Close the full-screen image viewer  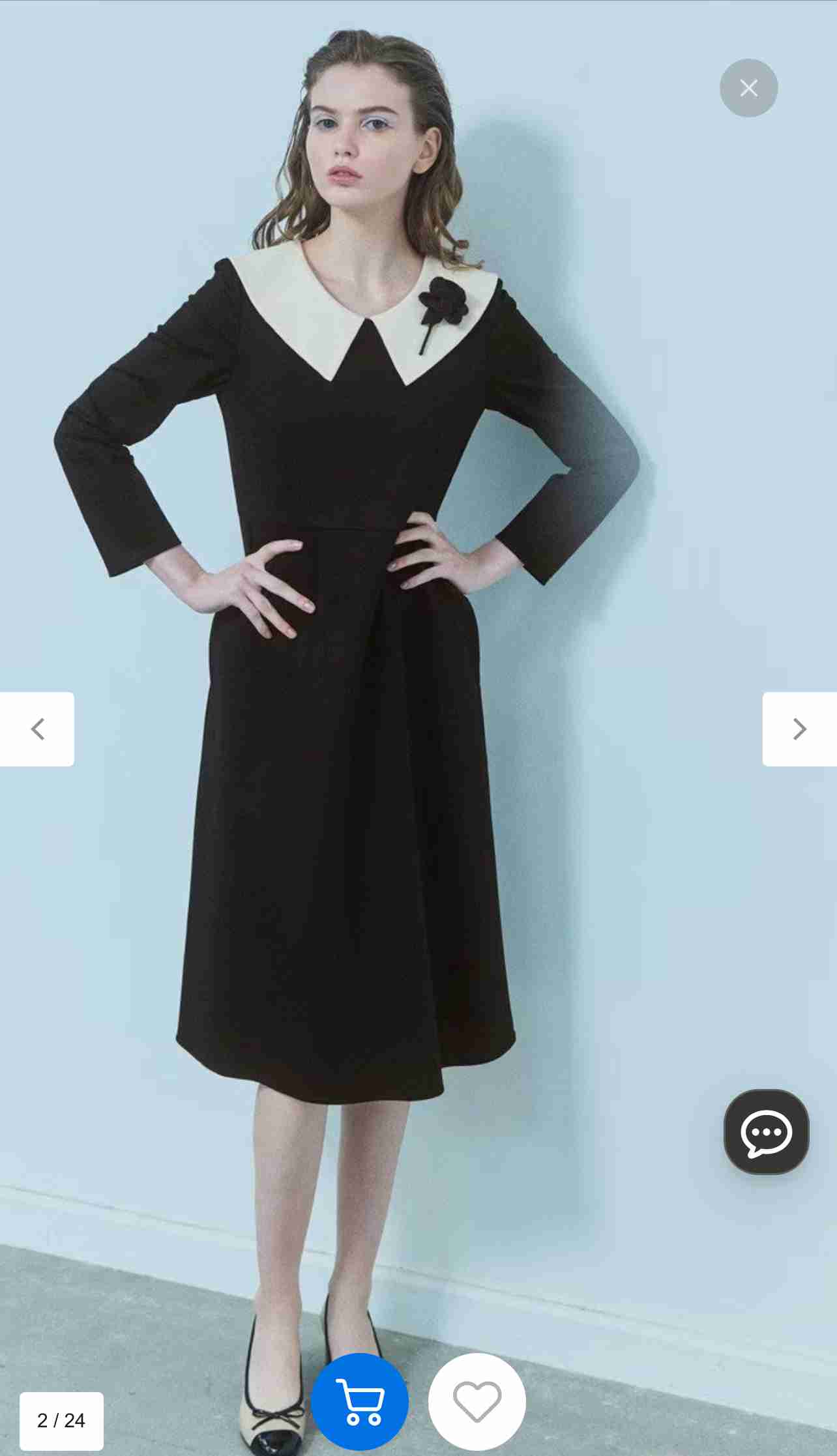[748, 88]
